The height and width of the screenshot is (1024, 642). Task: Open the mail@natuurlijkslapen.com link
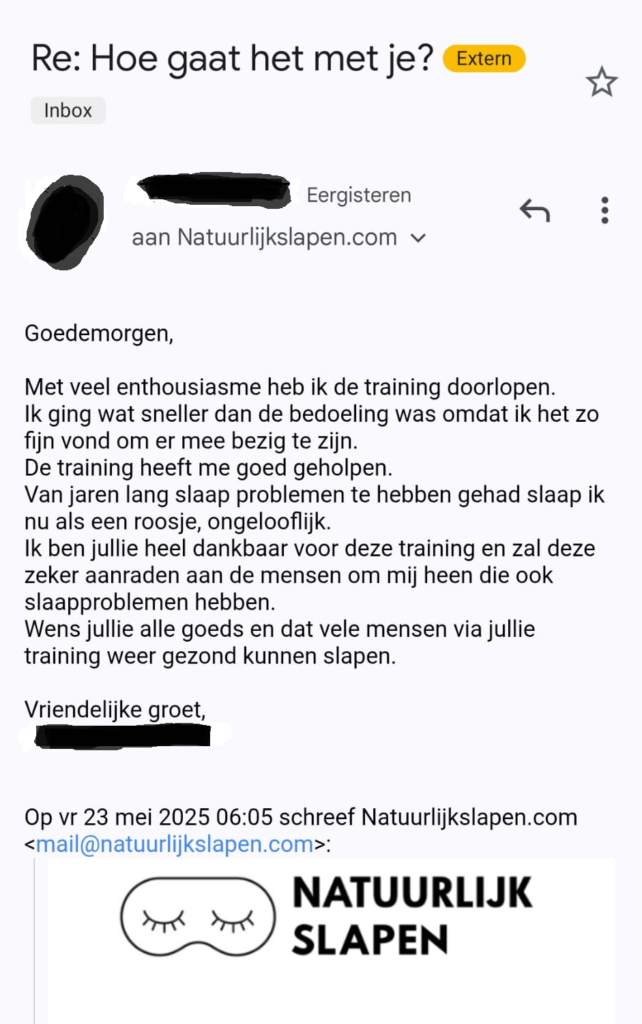(175, 844)
